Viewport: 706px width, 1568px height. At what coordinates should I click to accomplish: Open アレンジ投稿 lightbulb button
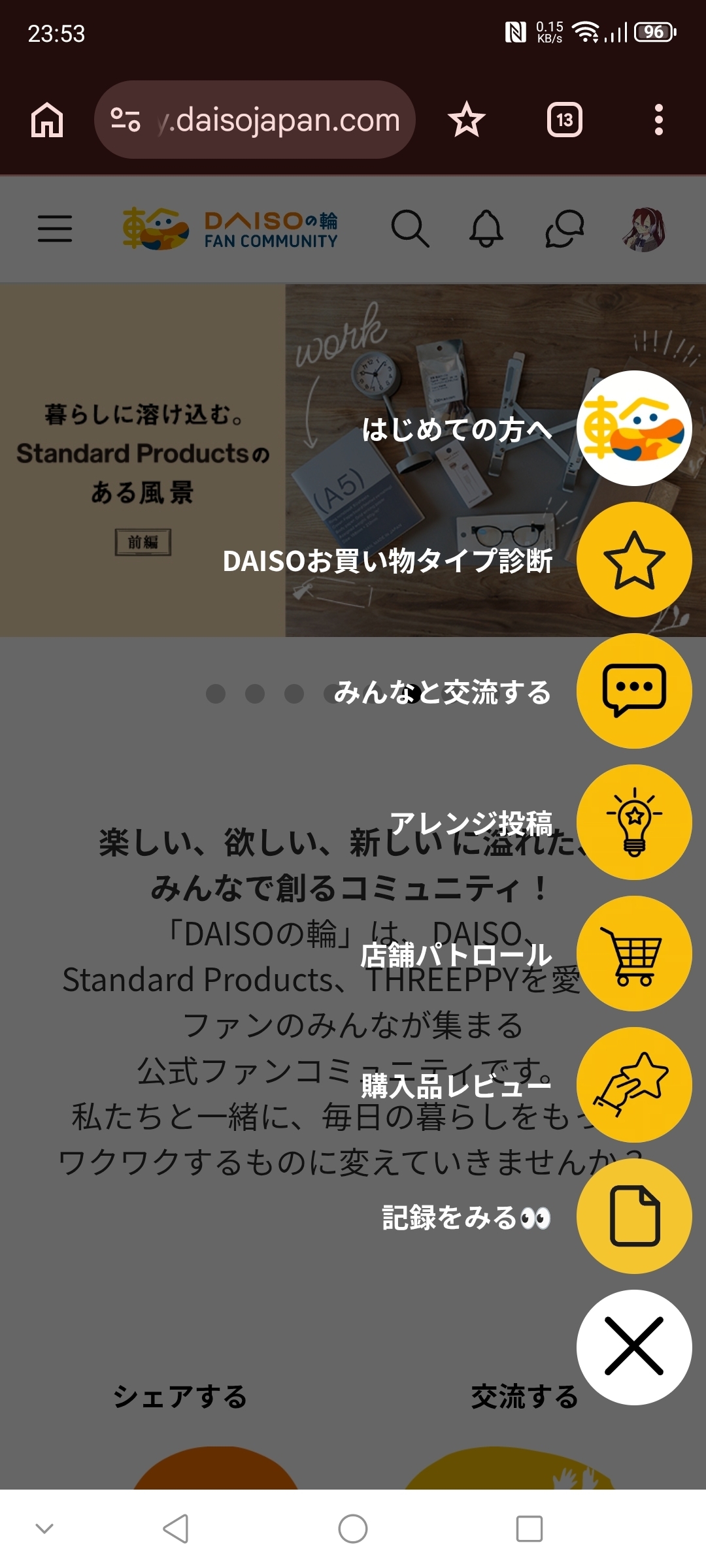(633, 823)
